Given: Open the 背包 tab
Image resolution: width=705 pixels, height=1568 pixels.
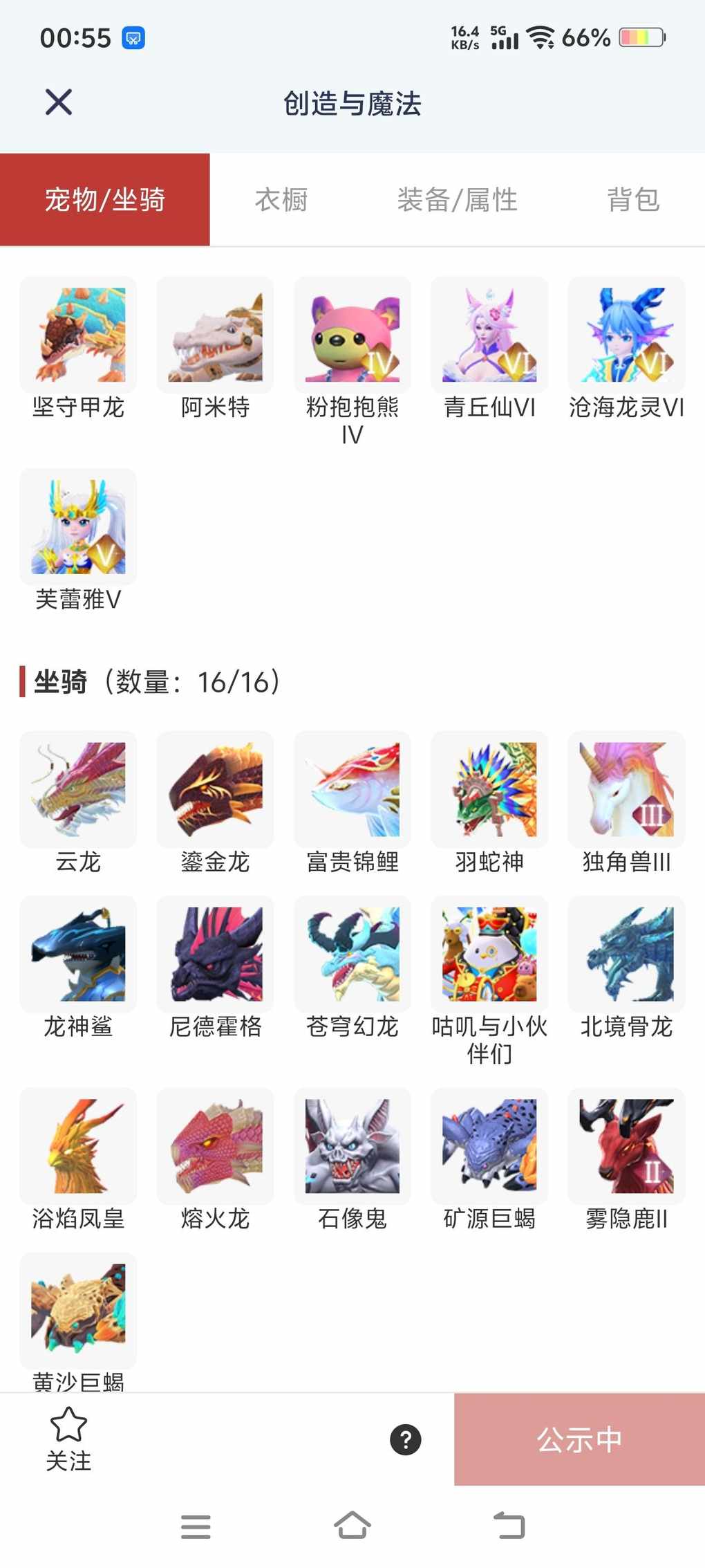Looking at the screenshot, I should click(633, 200).
